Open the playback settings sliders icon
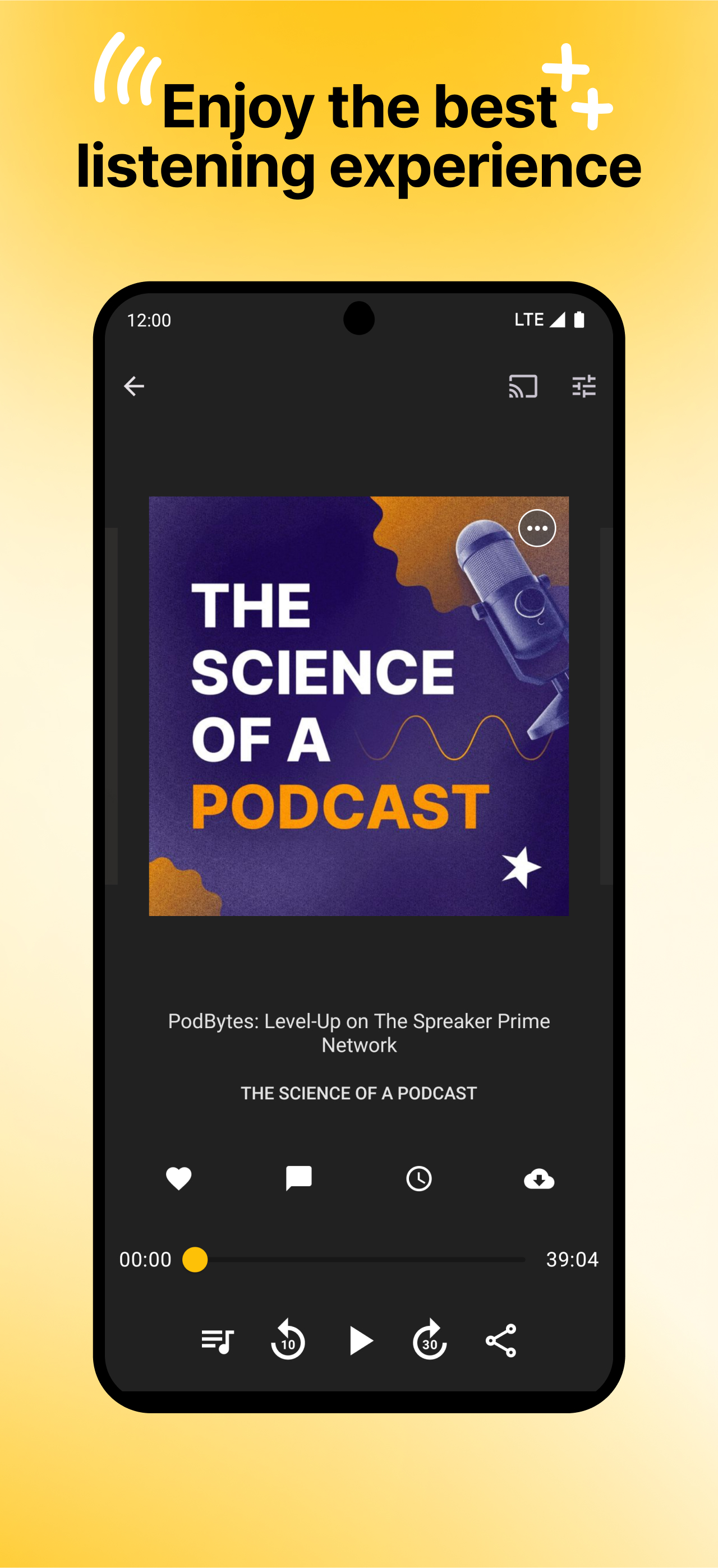Screen dimensions: 718x1568 pyautogui.click(x=583, y=386)
